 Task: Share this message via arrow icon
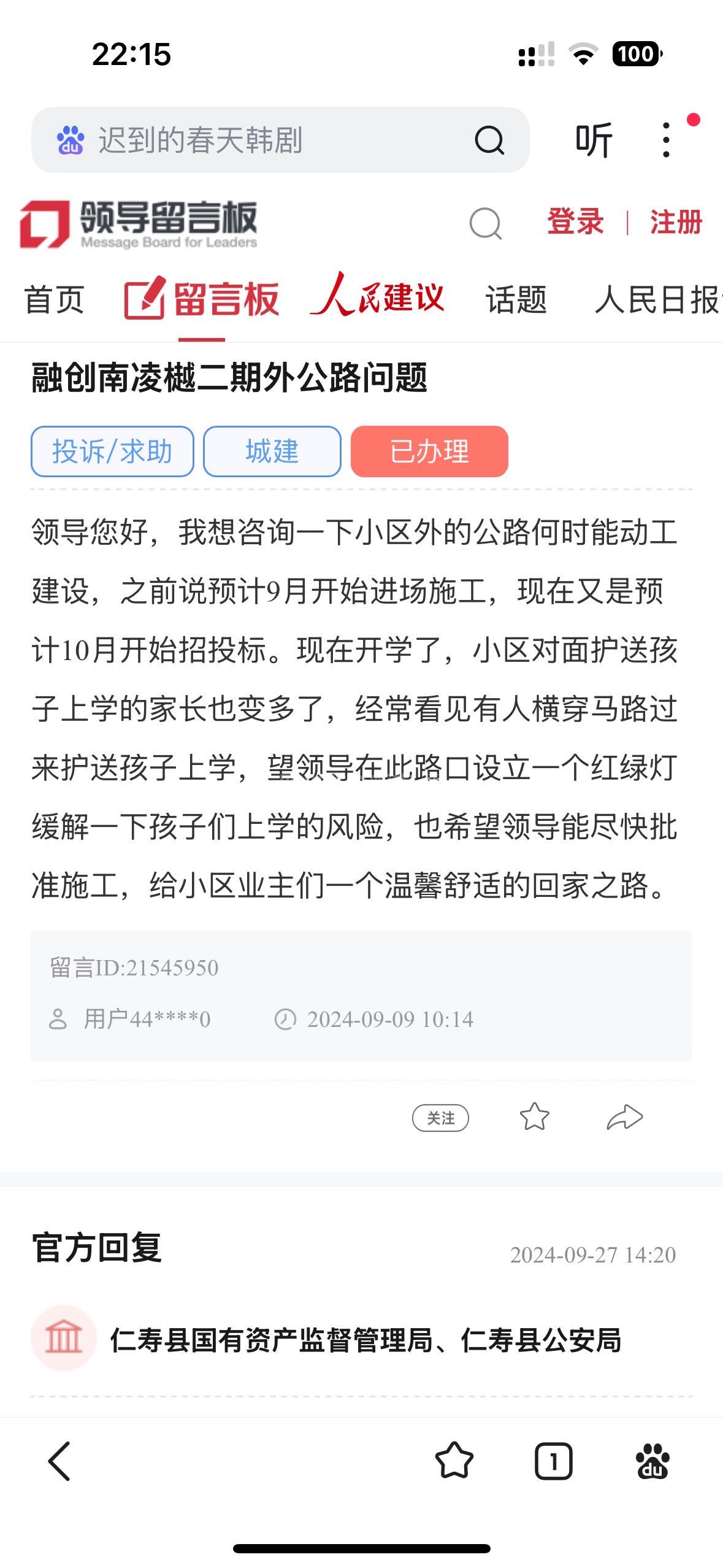624,1116
